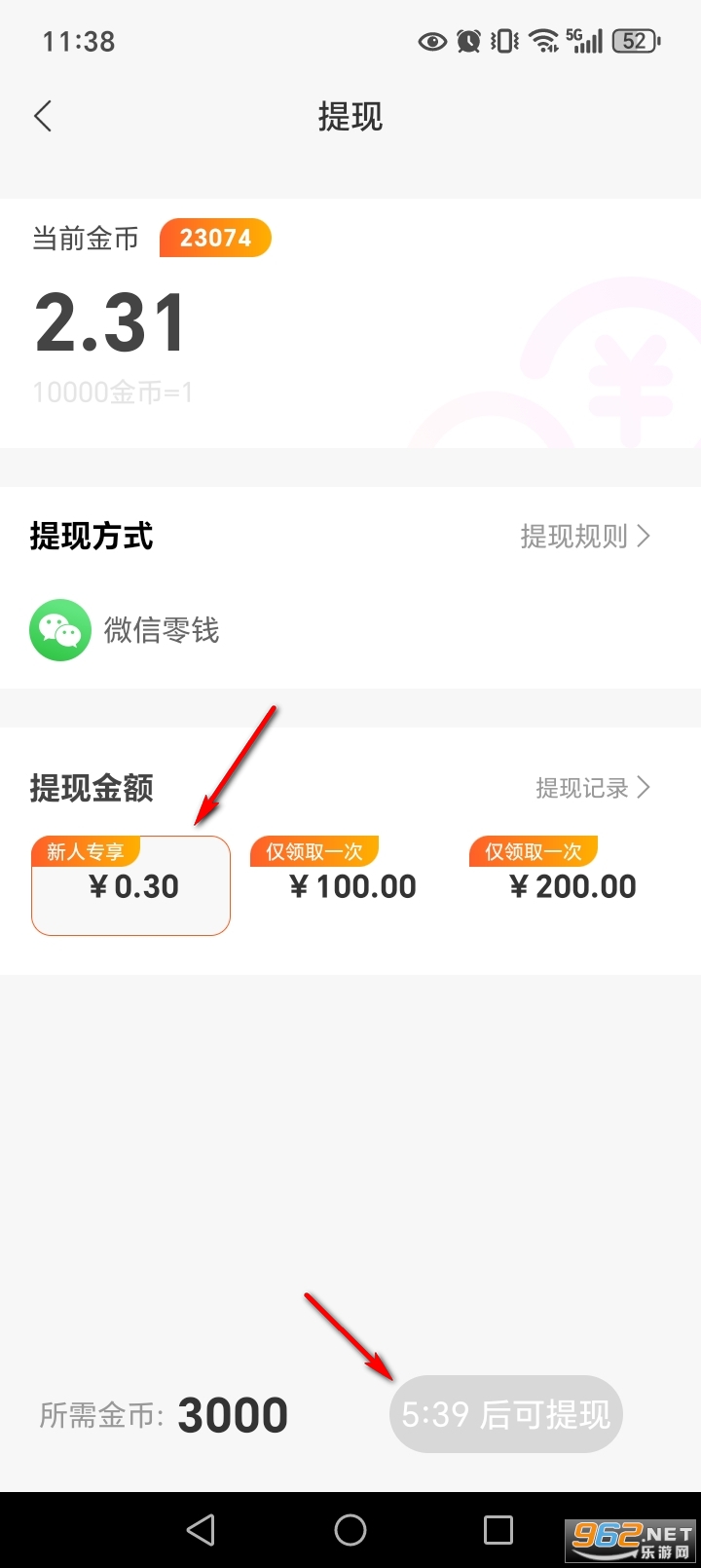Tap the 23074 gold coin badge
The width and height of the screenshot is (701, 1568).
coord(215,238)
